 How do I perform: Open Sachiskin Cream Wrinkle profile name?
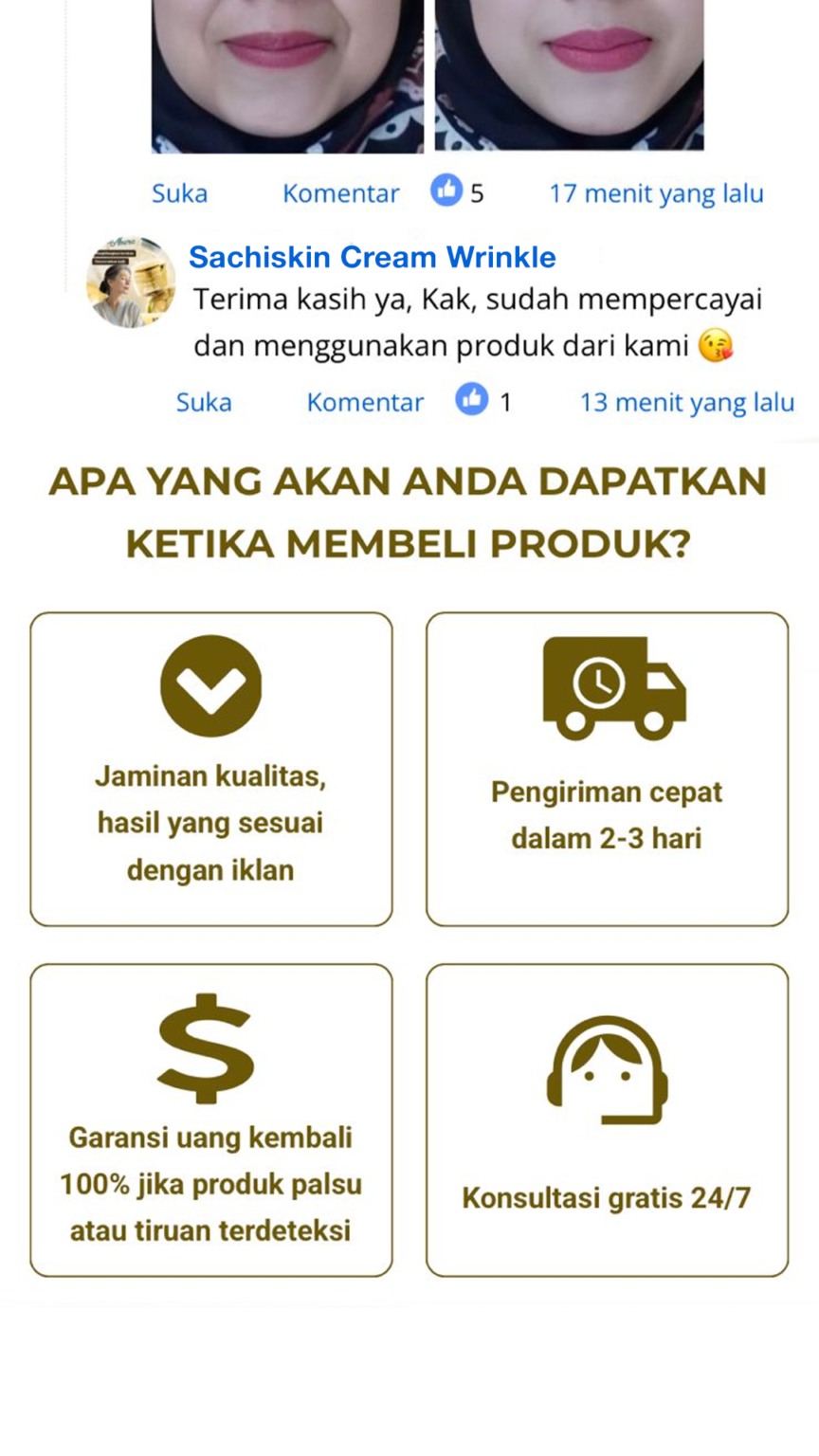372,257
